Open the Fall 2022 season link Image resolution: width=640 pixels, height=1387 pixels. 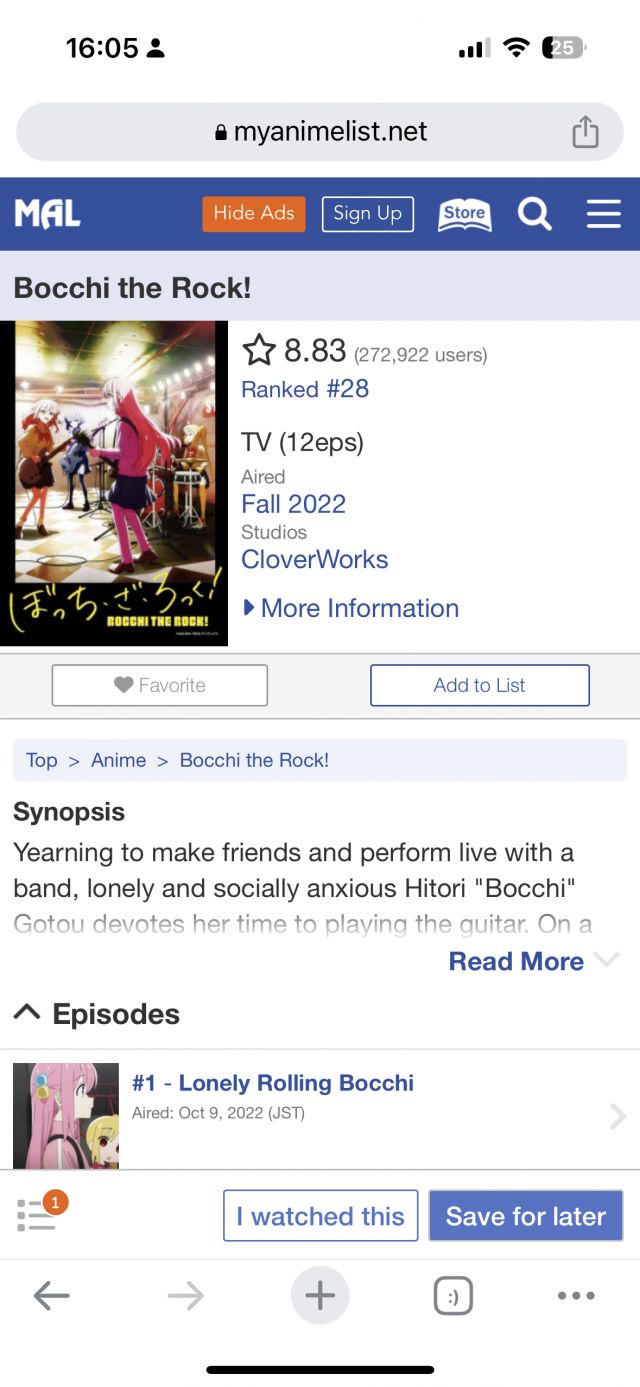(293, 504)
